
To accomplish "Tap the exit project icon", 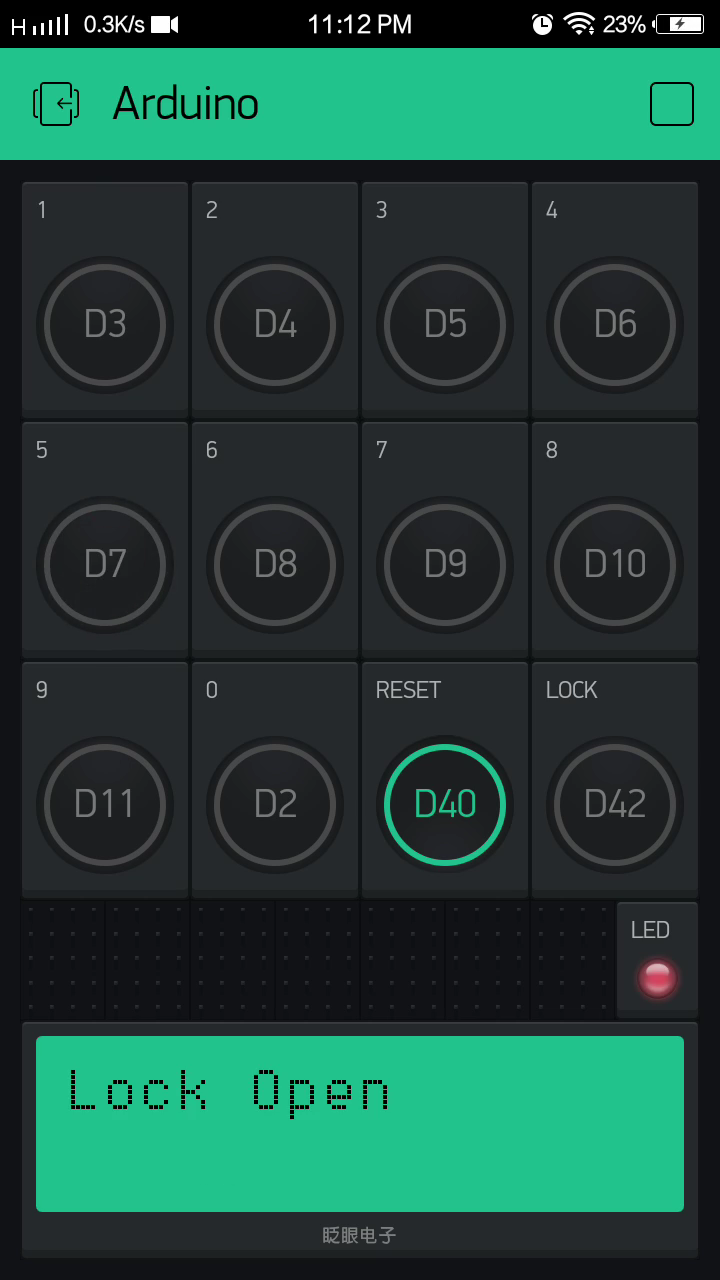I will [57, 104].
